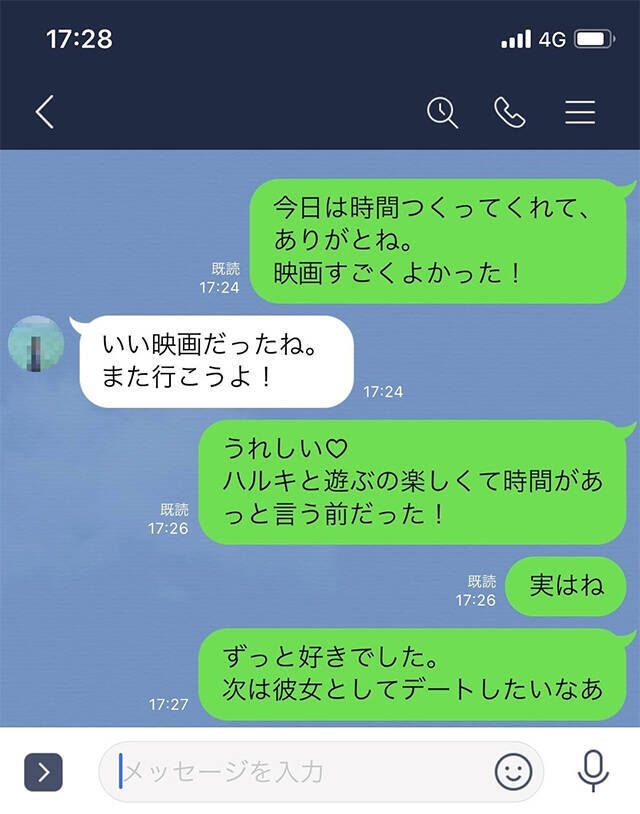Go back to the chat list
640x814 pixels.
click(x=45, y=112)
